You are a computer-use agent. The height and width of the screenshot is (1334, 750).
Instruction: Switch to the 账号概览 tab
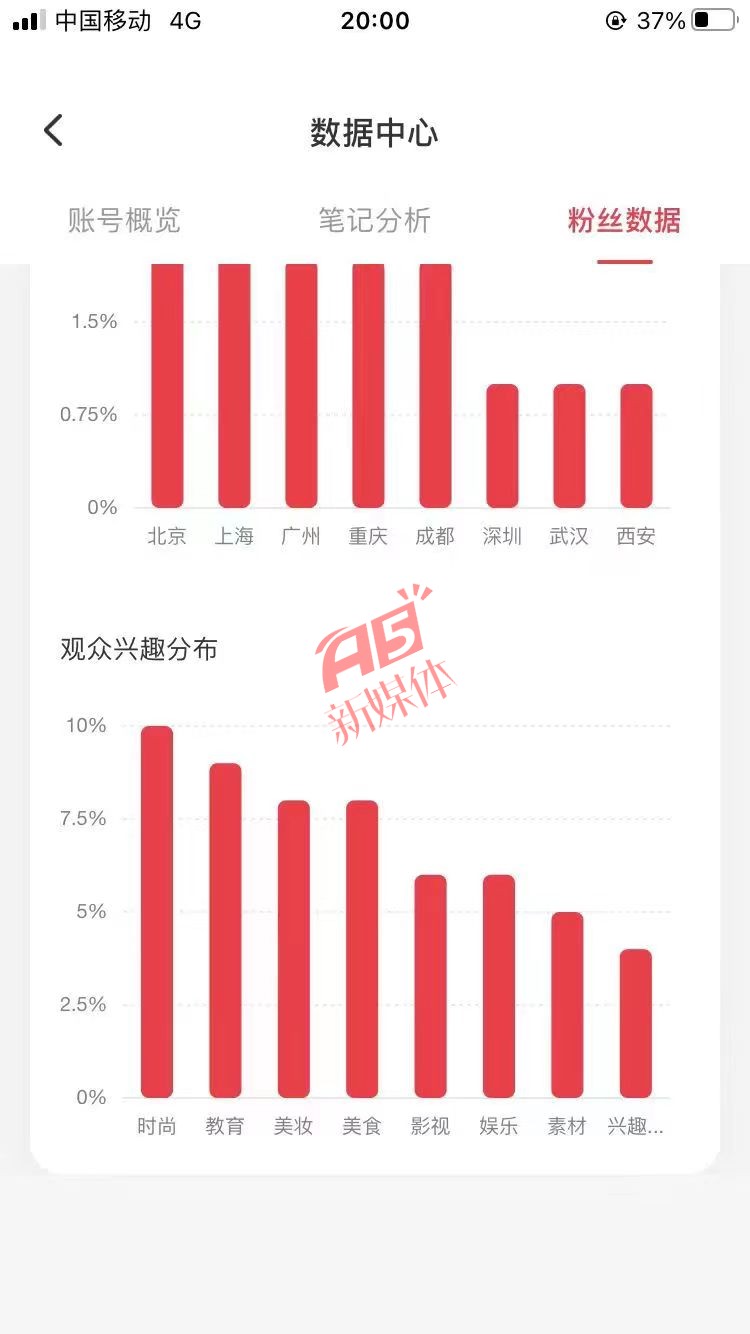[124, 220]
